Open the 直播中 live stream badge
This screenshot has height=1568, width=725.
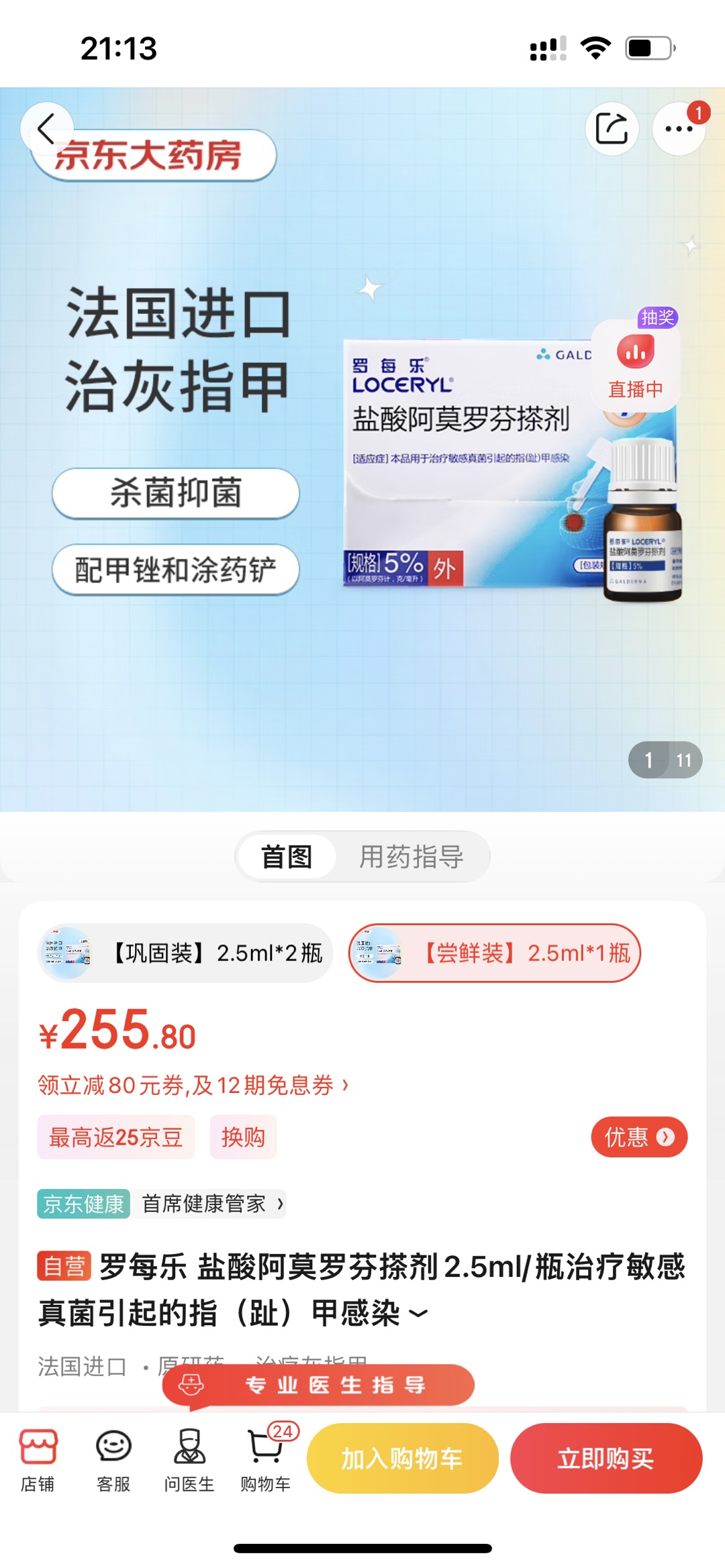pos(635,367)
